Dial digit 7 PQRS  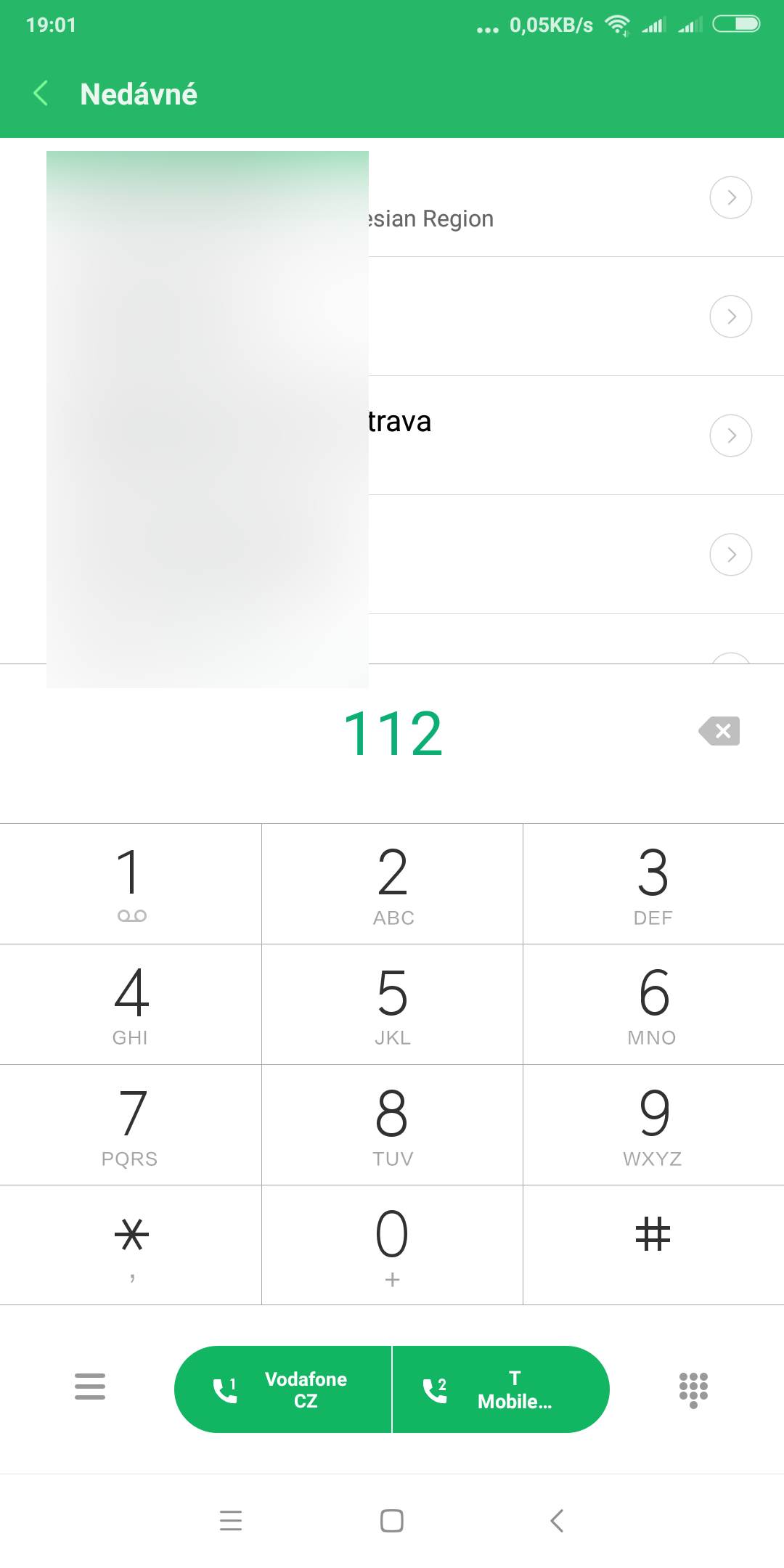click(131, 1124)
